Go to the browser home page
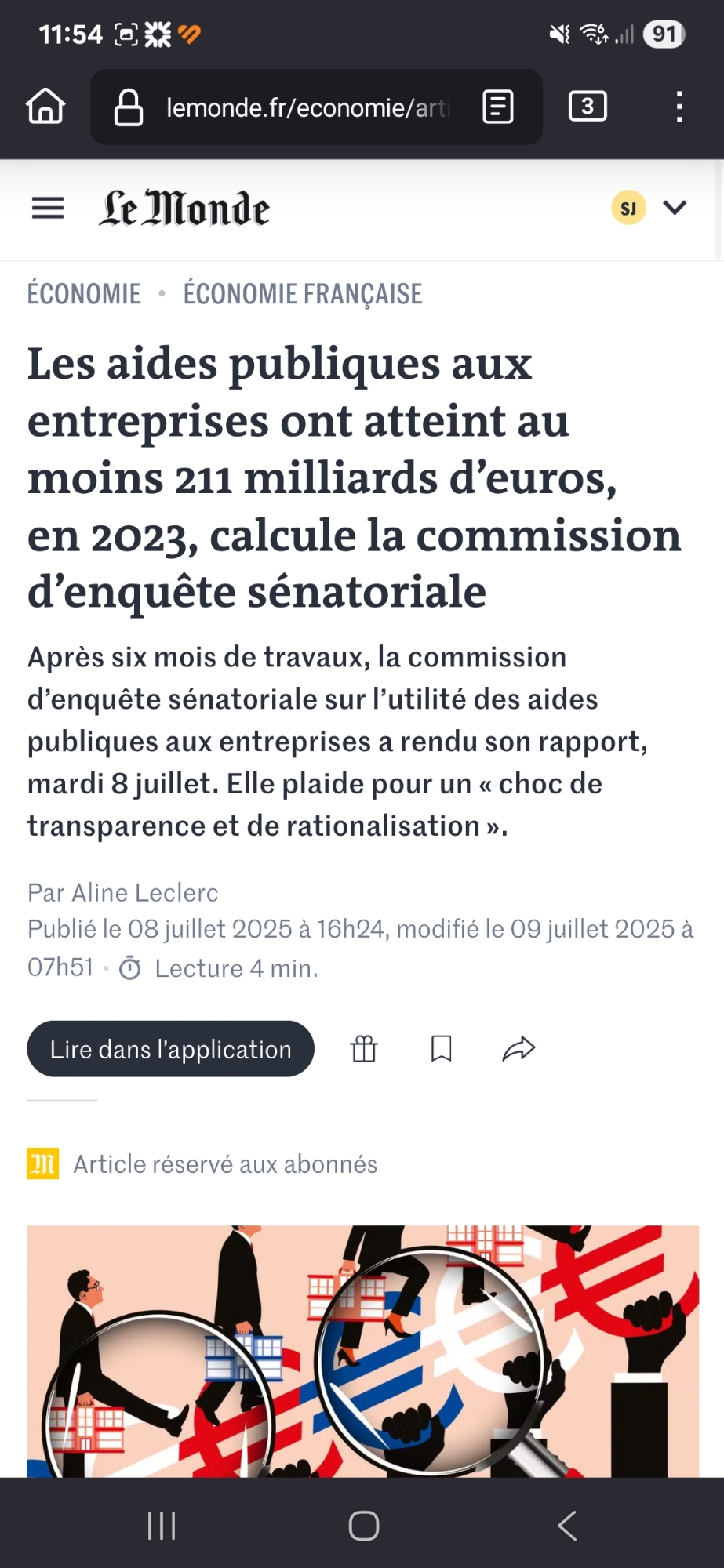Screen dimensions: 724x1568 tap(45, 106)
